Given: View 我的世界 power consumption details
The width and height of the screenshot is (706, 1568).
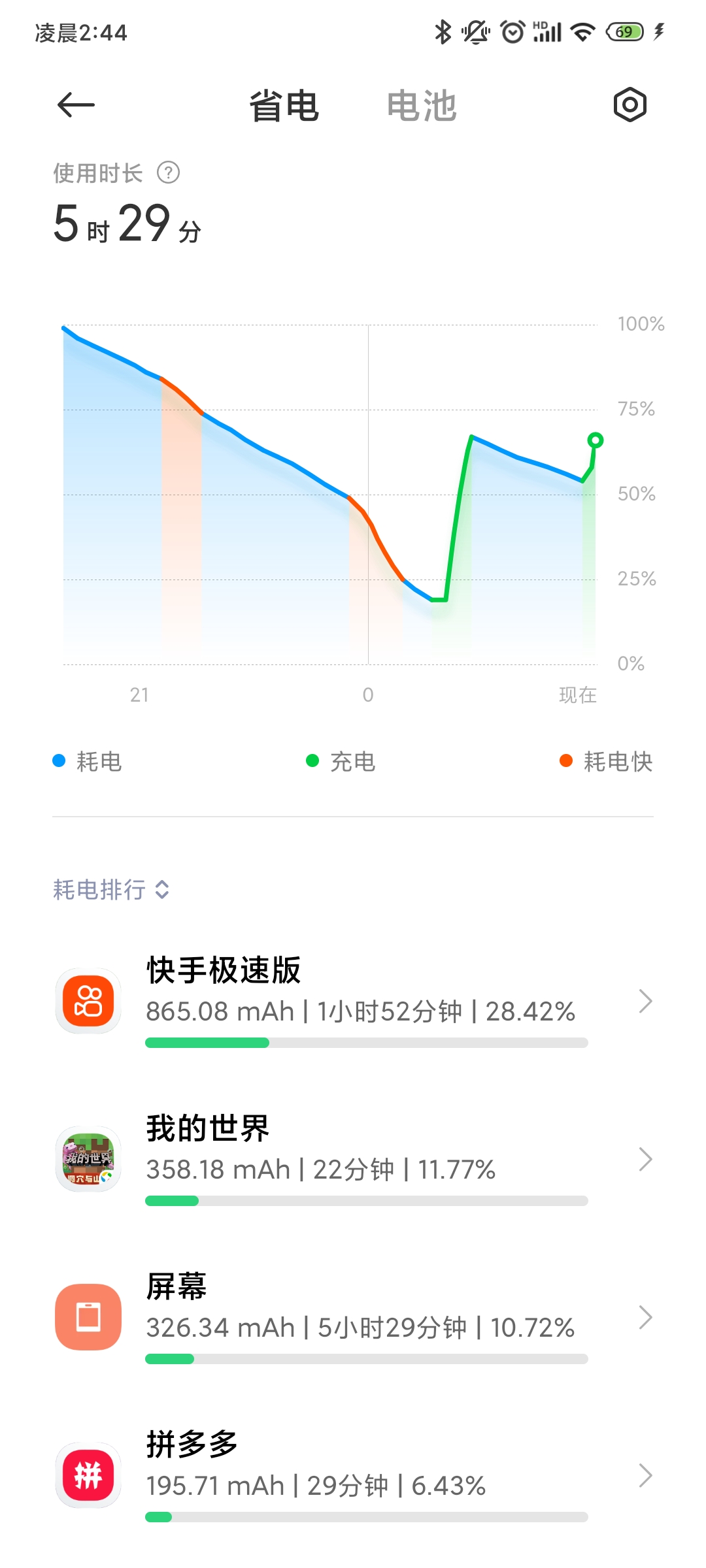Looking at the screenshot, I should [x=353, y=1159].
